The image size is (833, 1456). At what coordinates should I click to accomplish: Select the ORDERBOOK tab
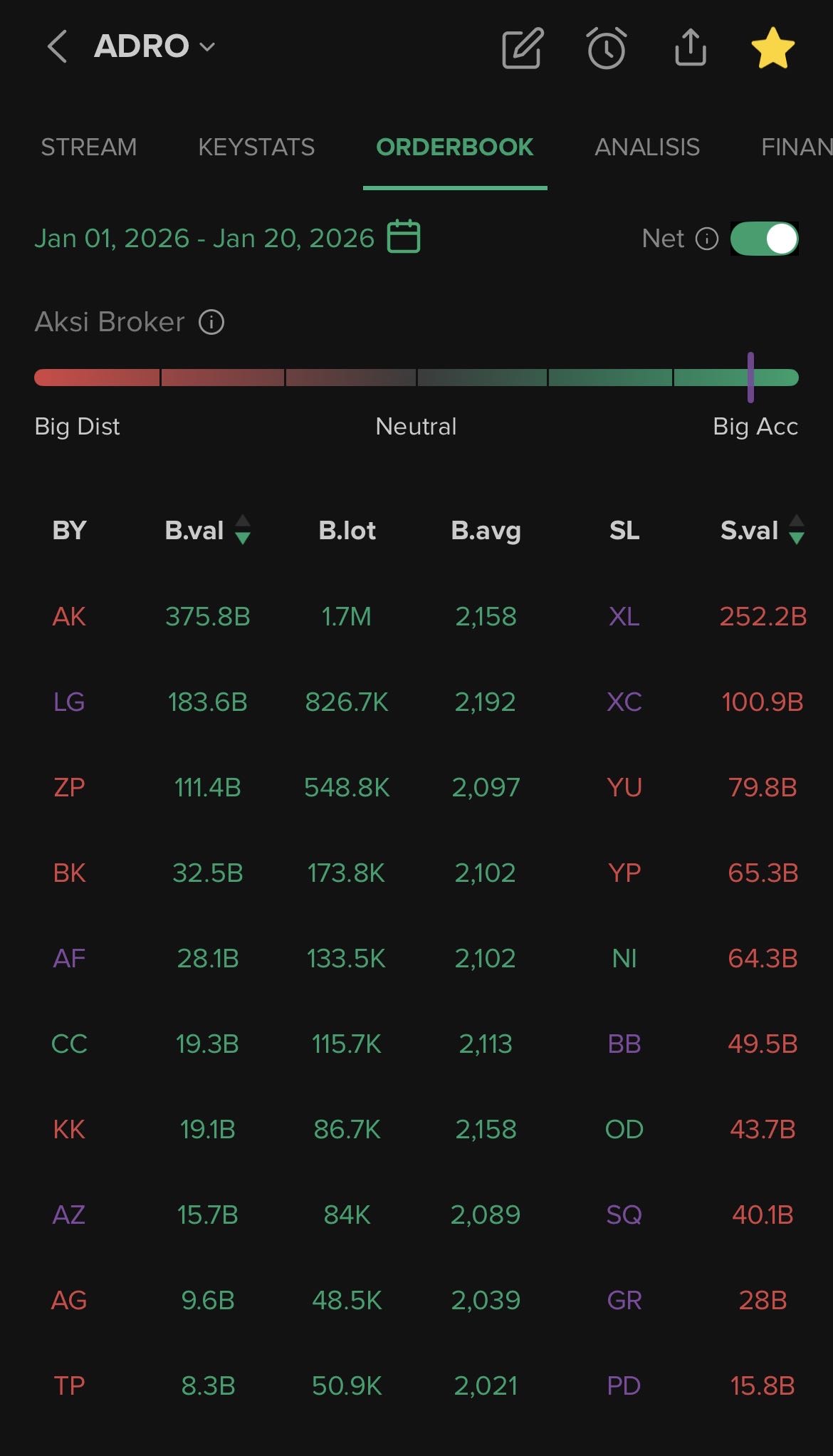click(x=454, y=147)
